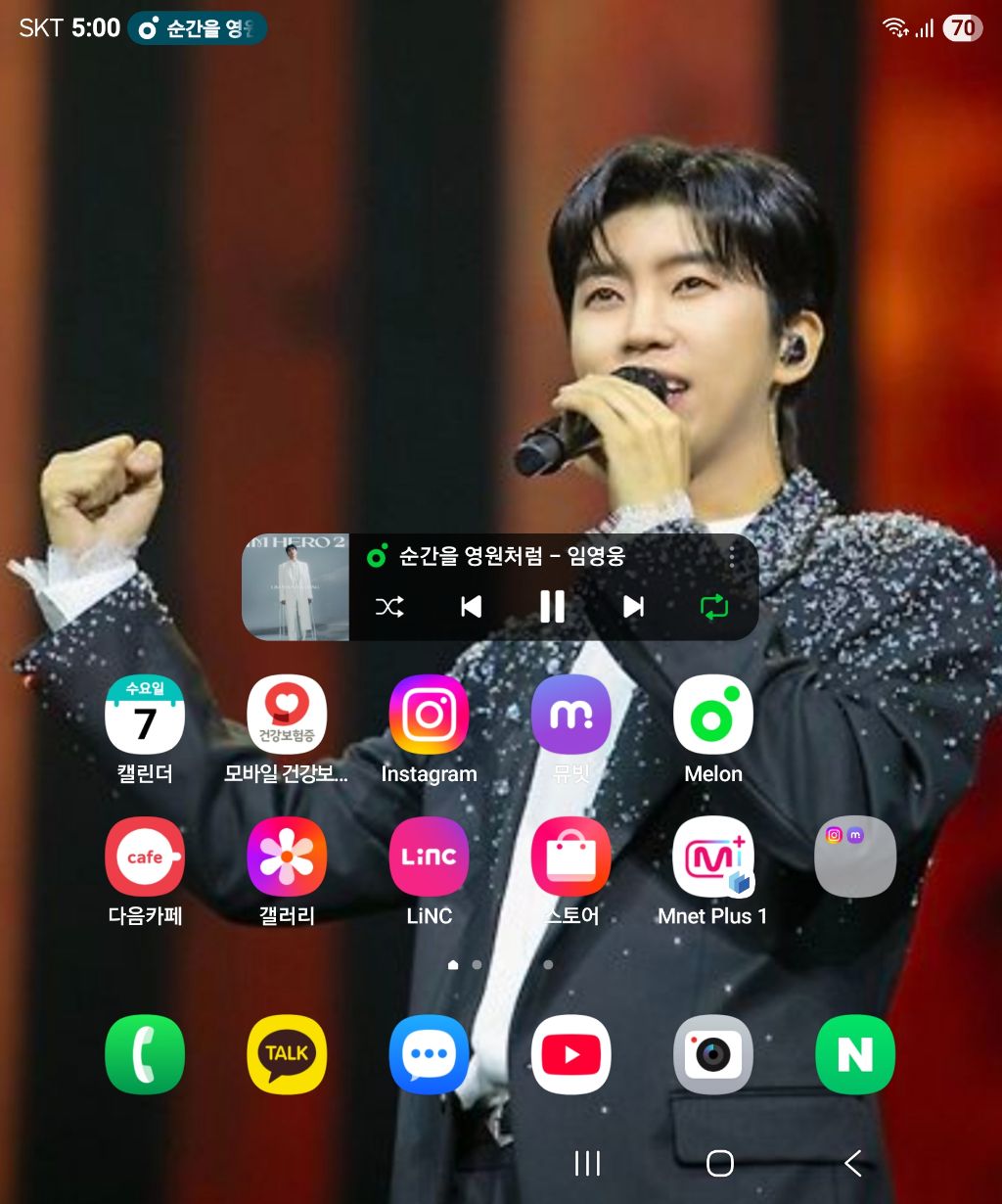This screenshot has height=1204, width=1002.
Task: Open the camera app
Action: coord(713,1054)
